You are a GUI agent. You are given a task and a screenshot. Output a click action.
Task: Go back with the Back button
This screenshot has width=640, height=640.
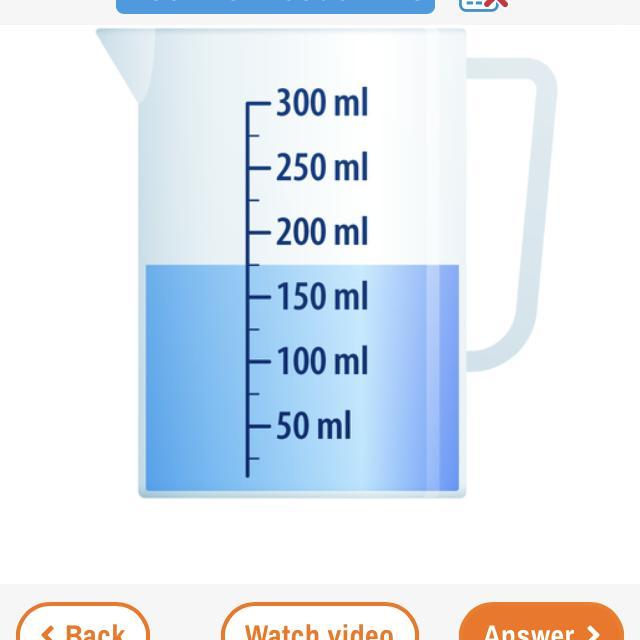pos(83,626)
